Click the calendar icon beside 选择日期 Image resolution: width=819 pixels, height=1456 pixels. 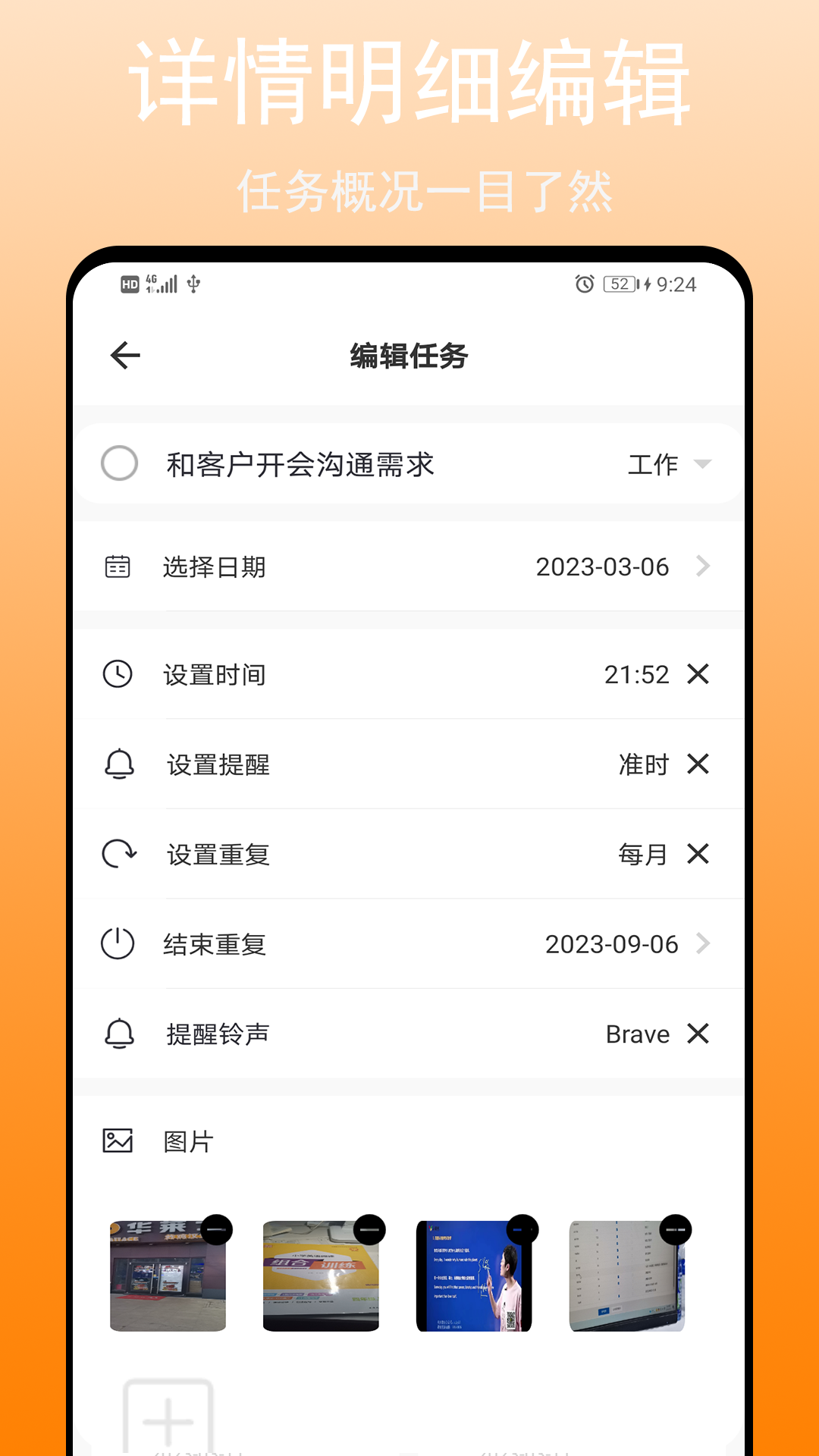point(118,566)
